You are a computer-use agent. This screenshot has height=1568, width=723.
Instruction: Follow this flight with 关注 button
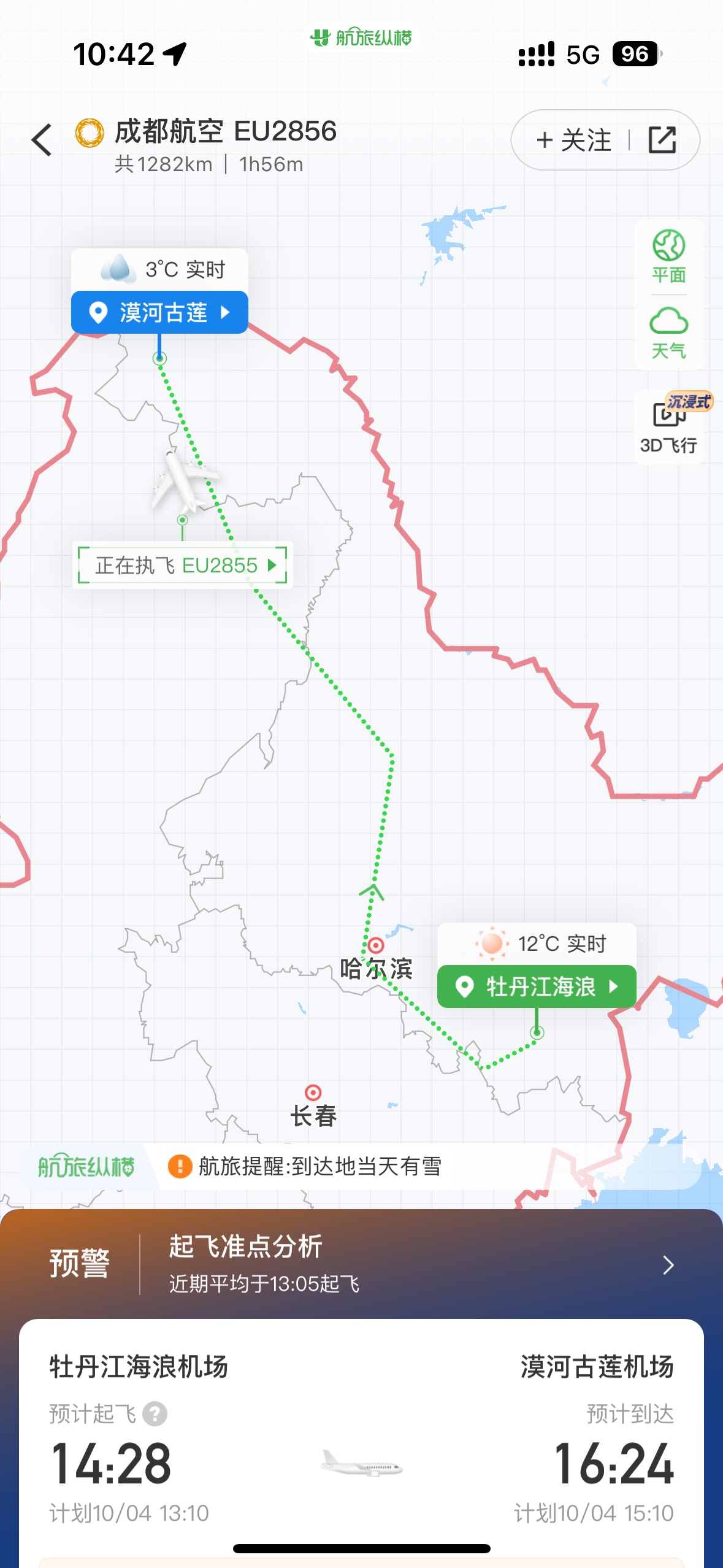573,140
